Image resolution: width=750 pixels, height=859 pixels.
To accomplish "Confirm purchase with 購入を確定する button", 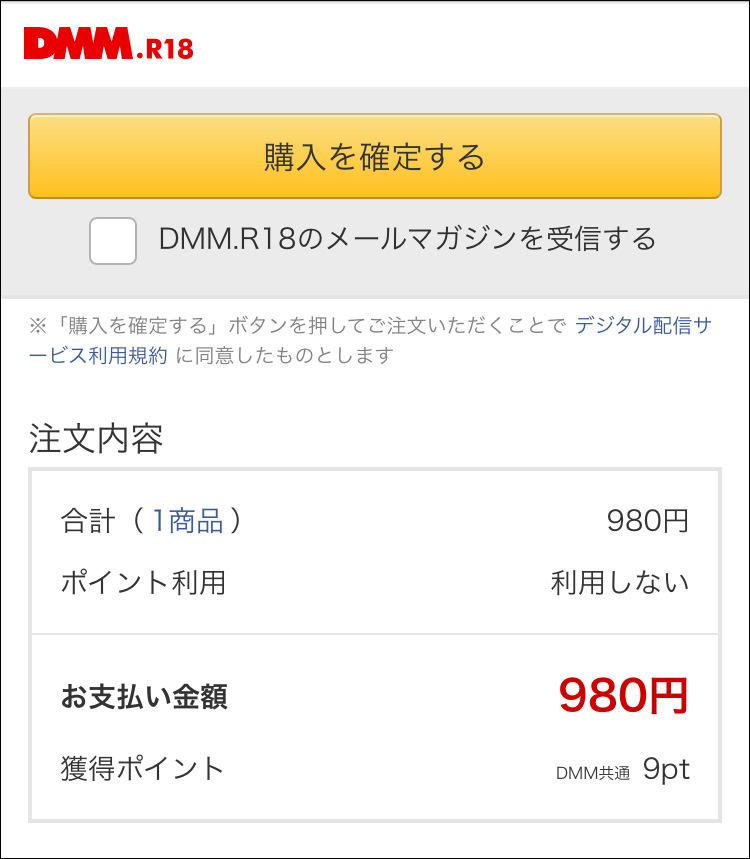I will point(374,156).
